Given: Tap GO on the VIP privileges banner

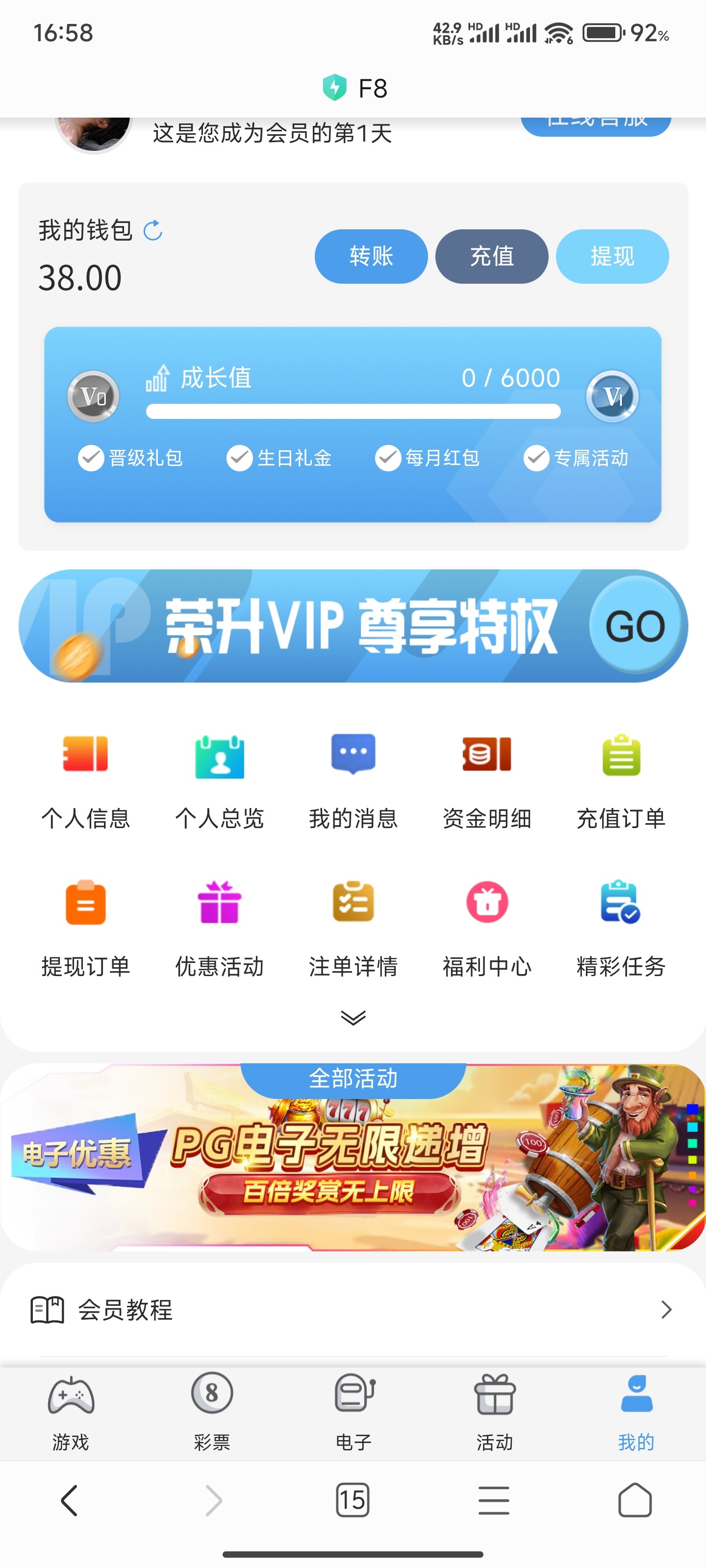Looking at the screenshot, I should 635,626.
